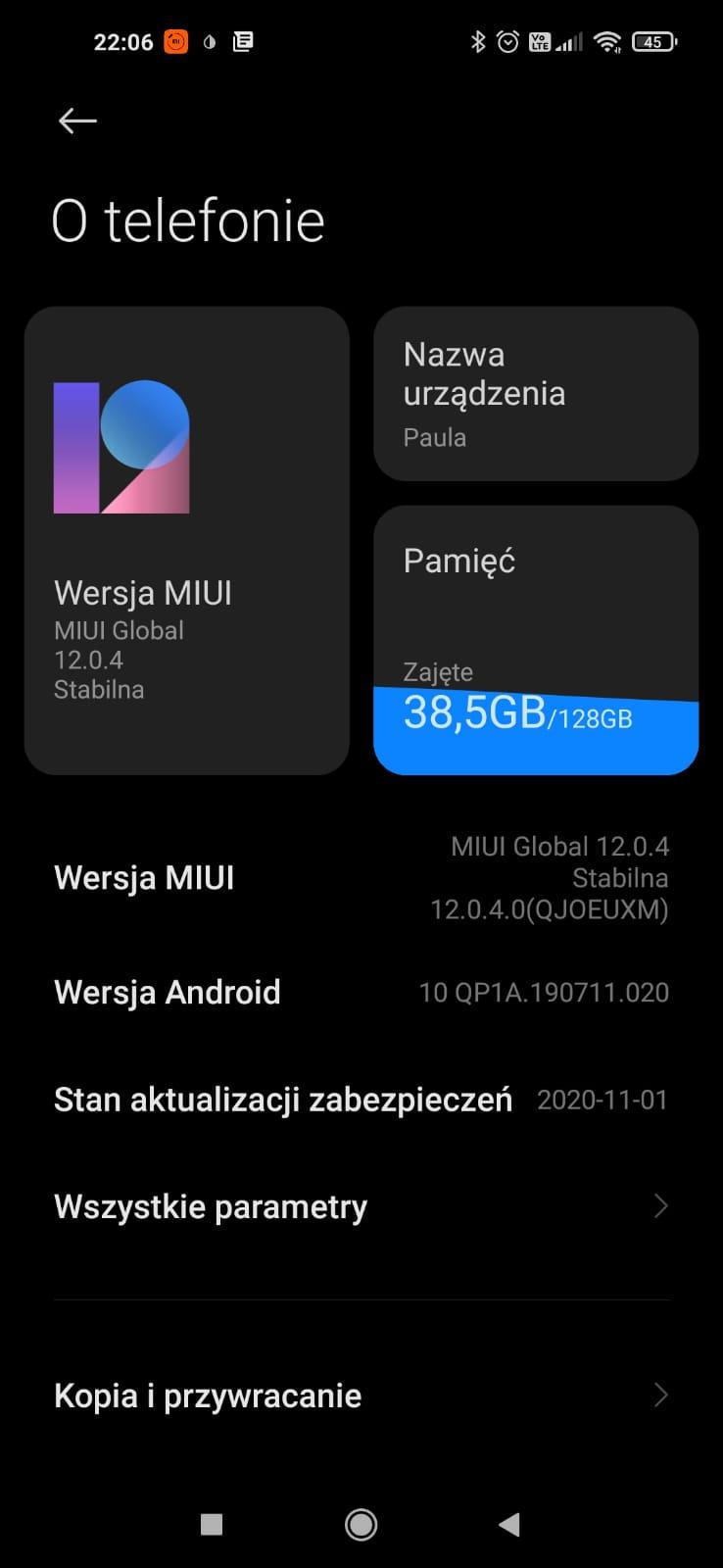
Task: Open the Pamięć storage card
Action: point(535,639)
